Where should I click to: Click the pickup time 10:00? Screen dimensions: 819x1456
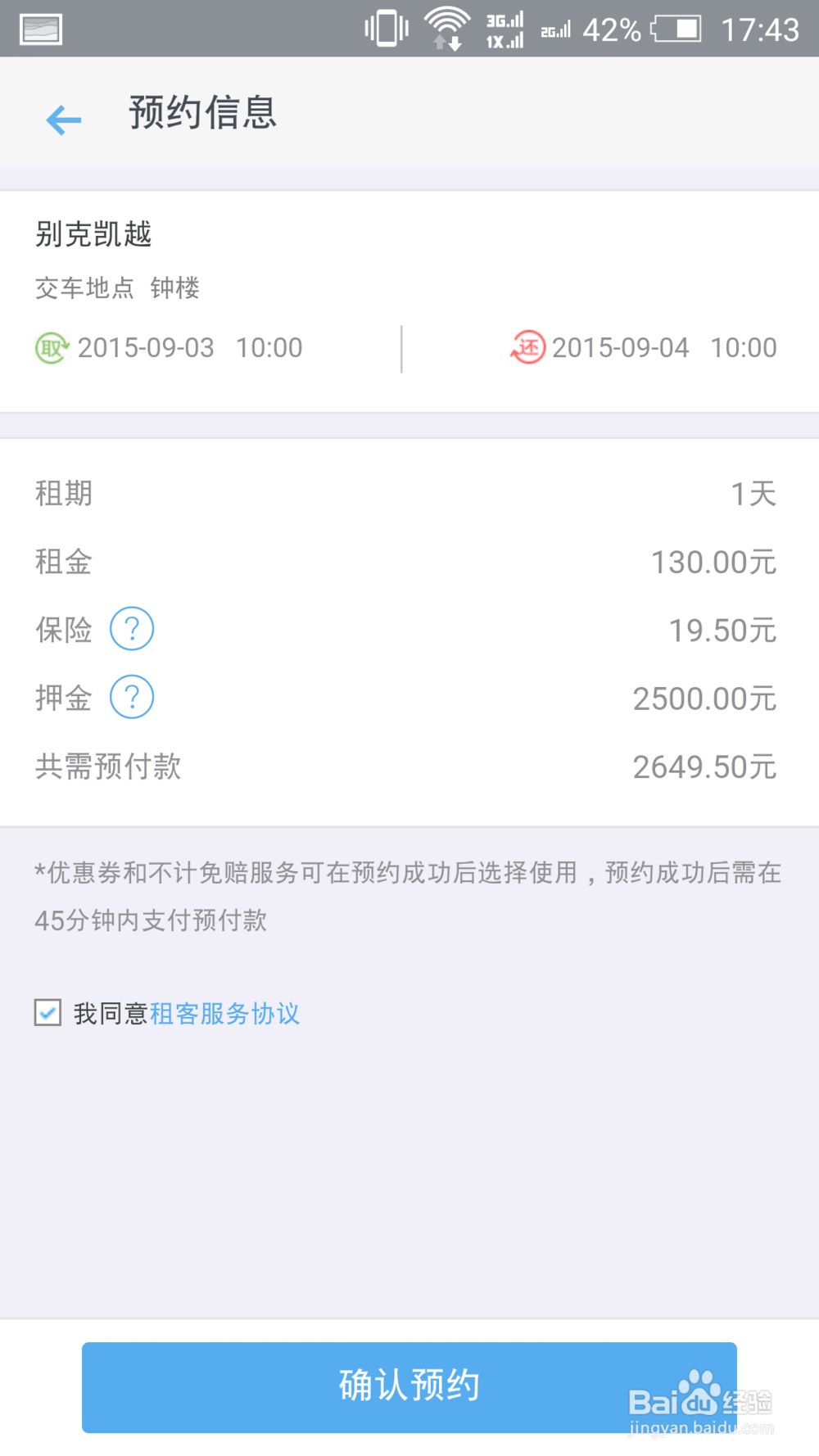coord(269,347)
